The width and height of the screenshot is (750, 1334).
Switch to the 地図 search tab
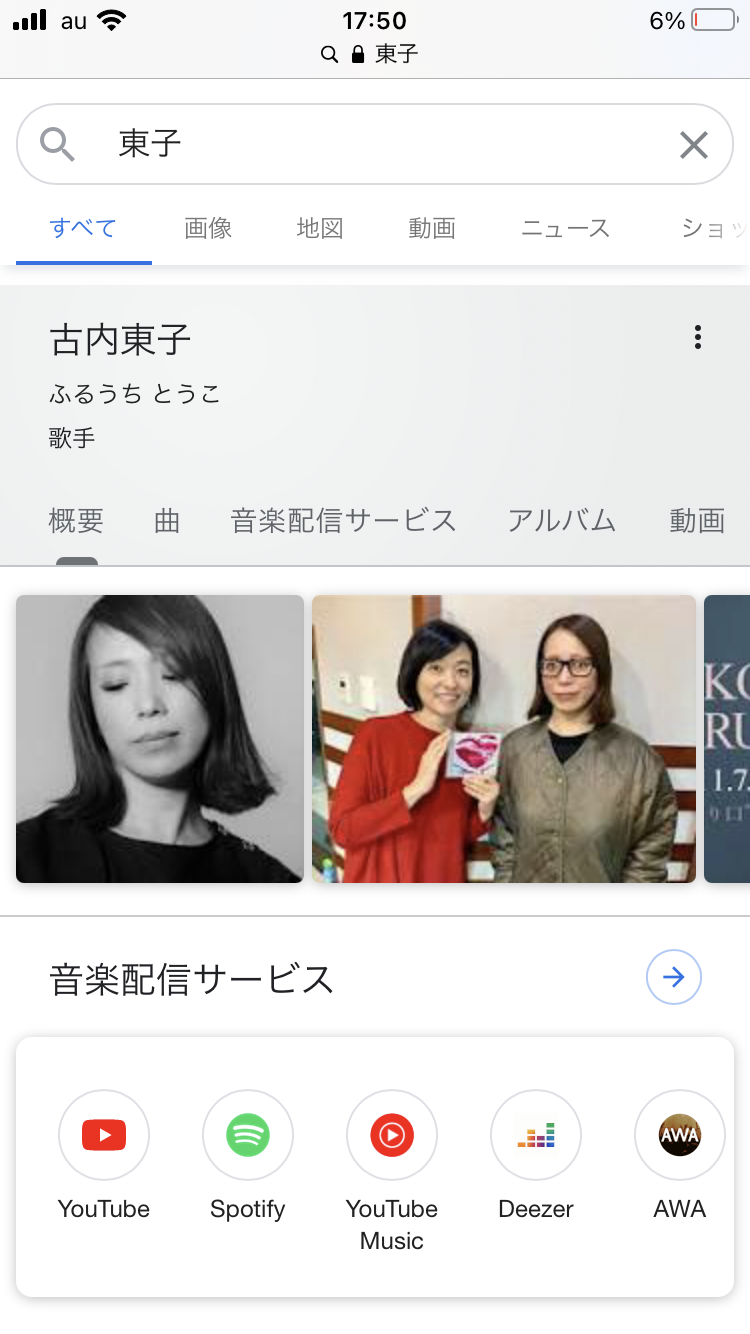(320, 228)
